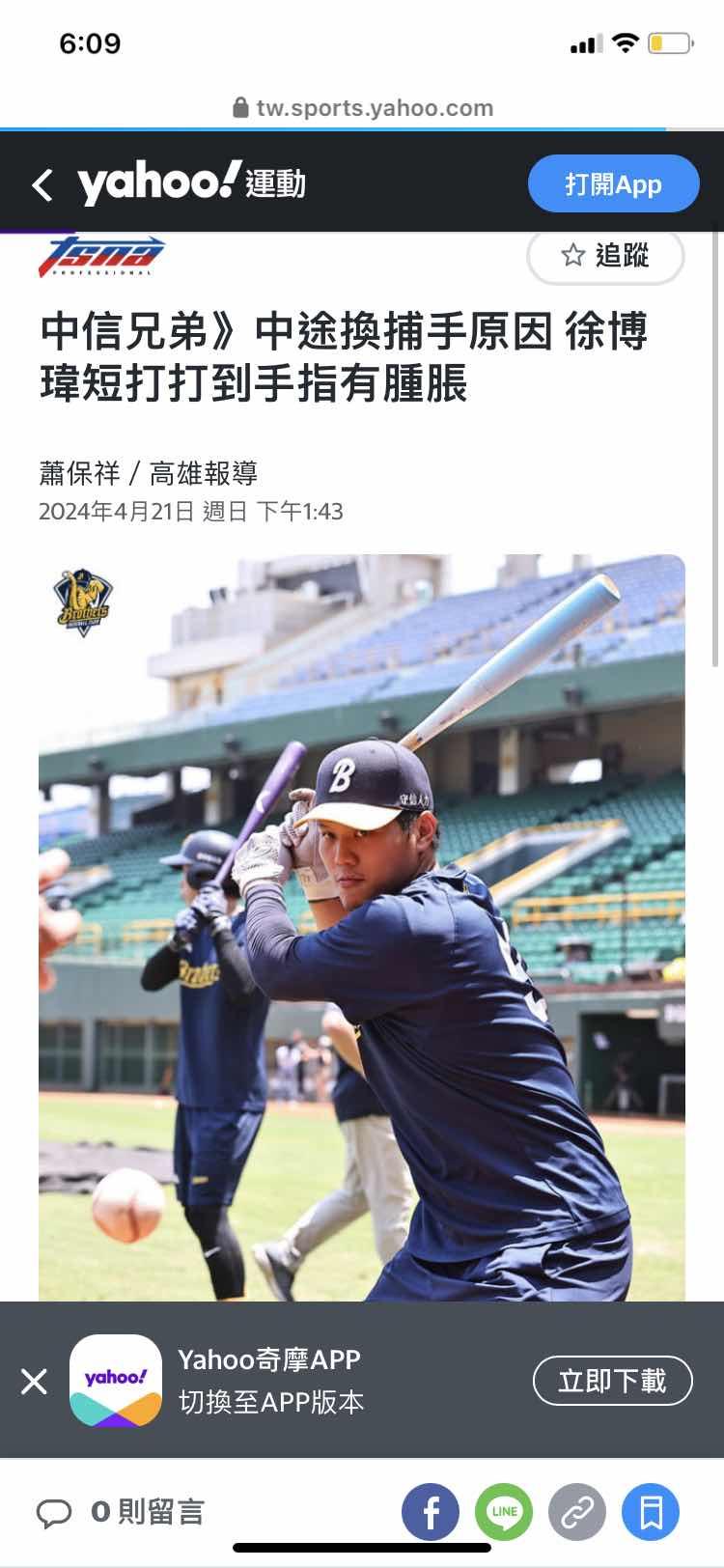The width and height of the screenshot is (724, 1568).
Task: Open the Yahoo 運動 home logo
Action: 191,182
